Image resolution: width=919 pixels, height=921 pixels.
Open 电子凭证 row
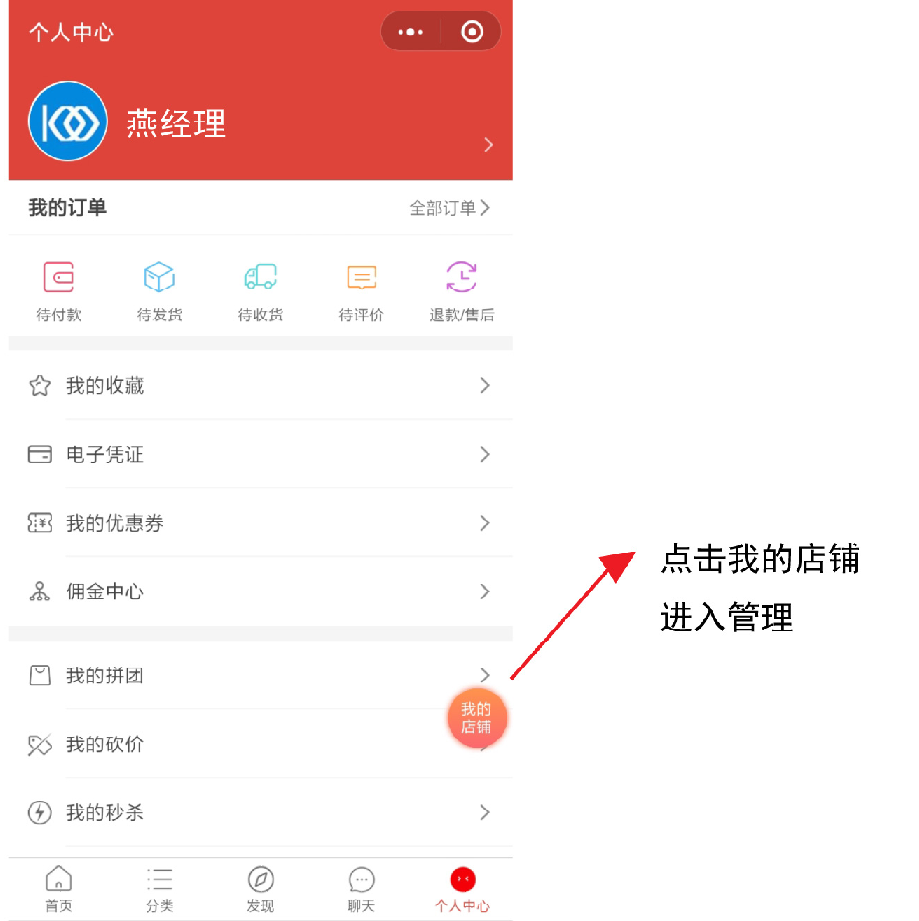(260, 454)
